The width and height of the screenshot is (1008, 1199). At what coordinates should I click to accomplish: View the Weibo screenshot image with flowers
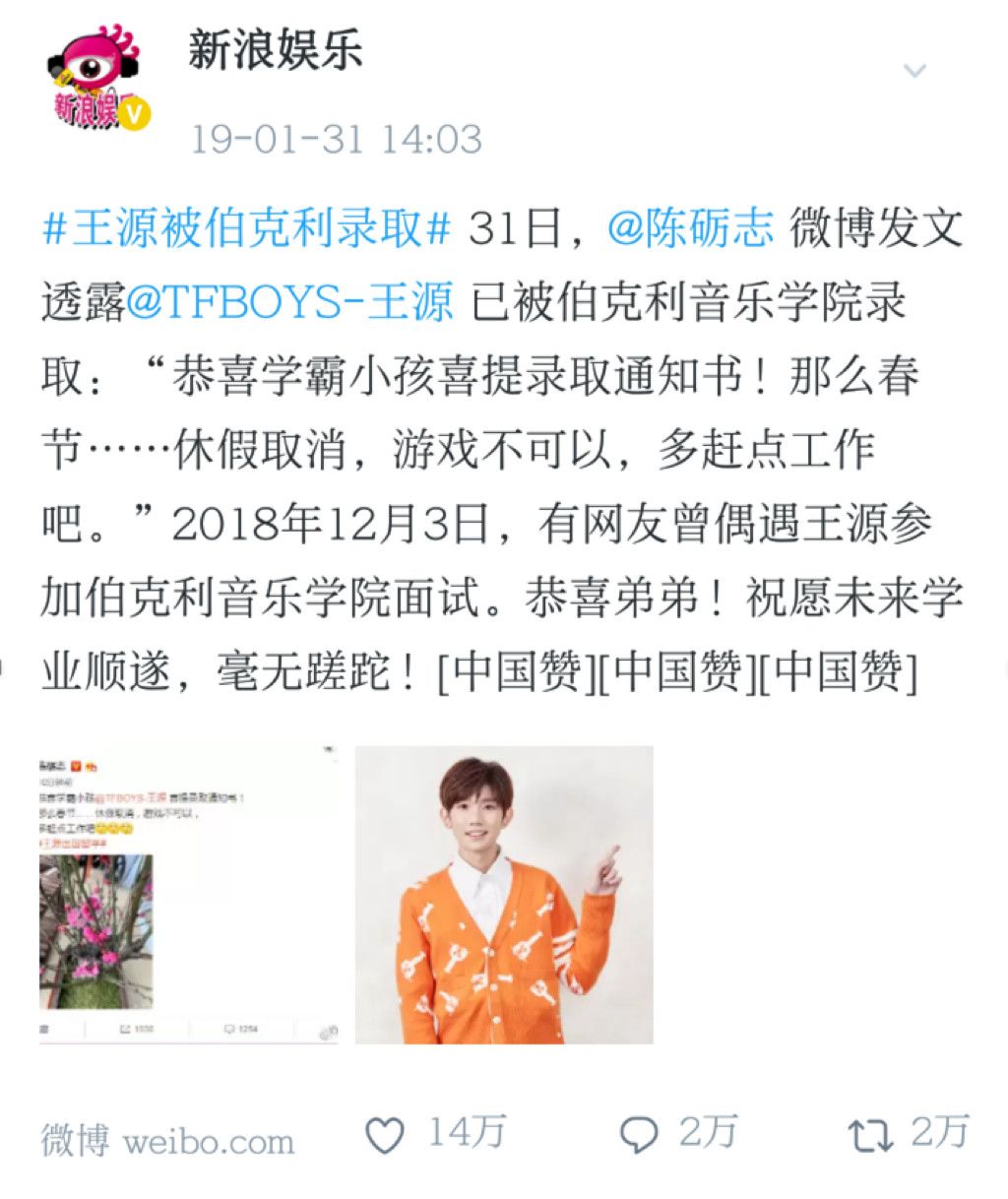coord(187,894)
